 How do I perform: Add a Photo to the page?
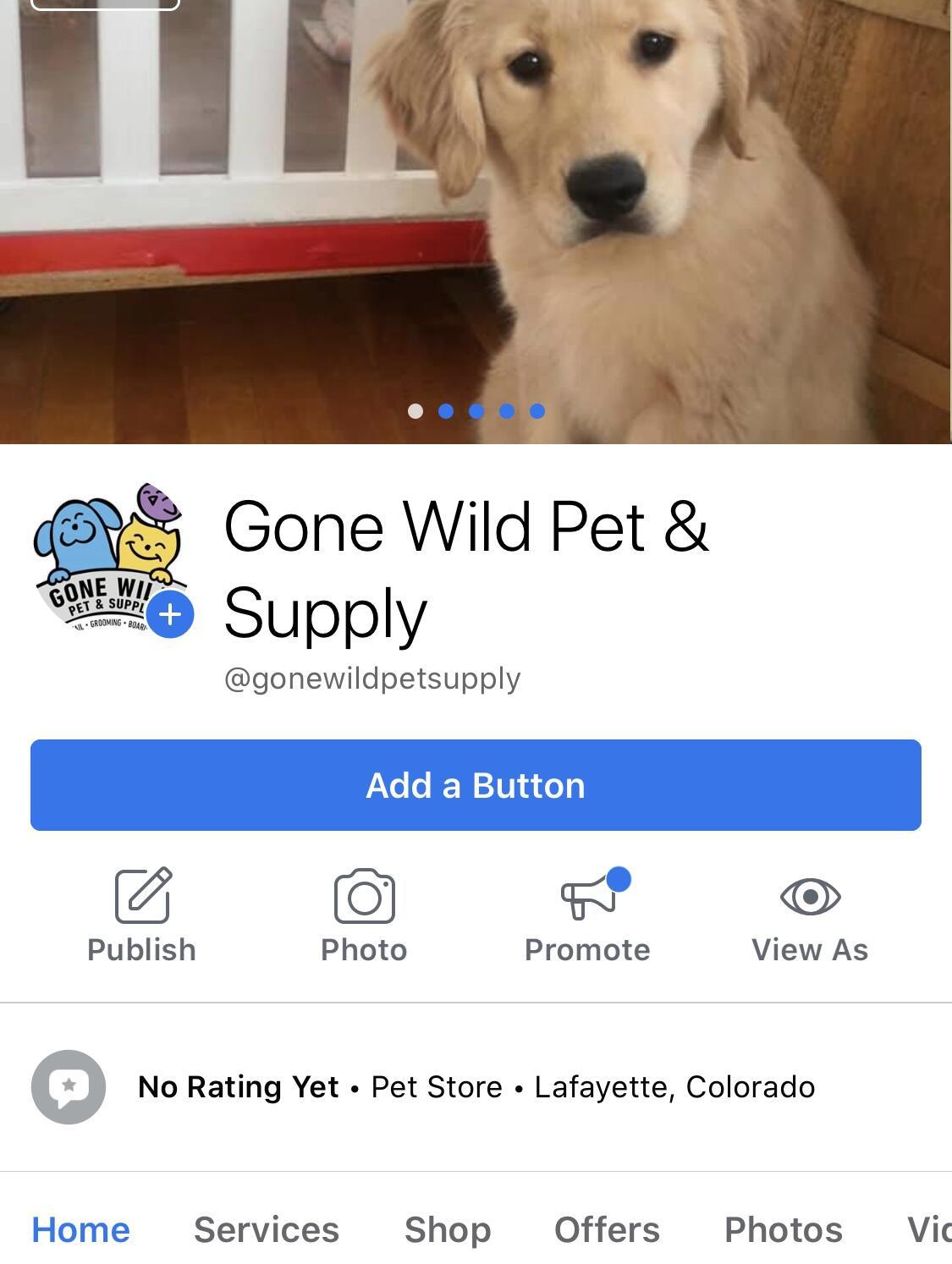pyautogui.click(x=364, y=915)
